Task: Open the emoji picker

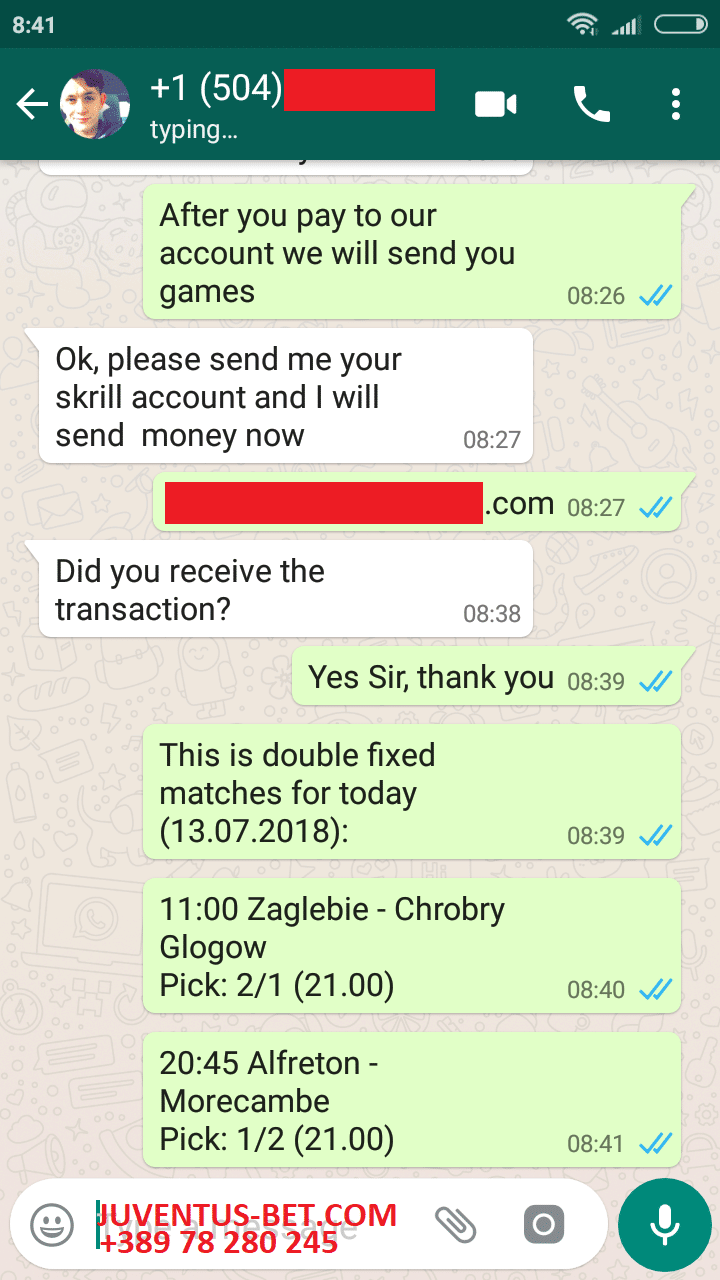Action: point(51,1224)
